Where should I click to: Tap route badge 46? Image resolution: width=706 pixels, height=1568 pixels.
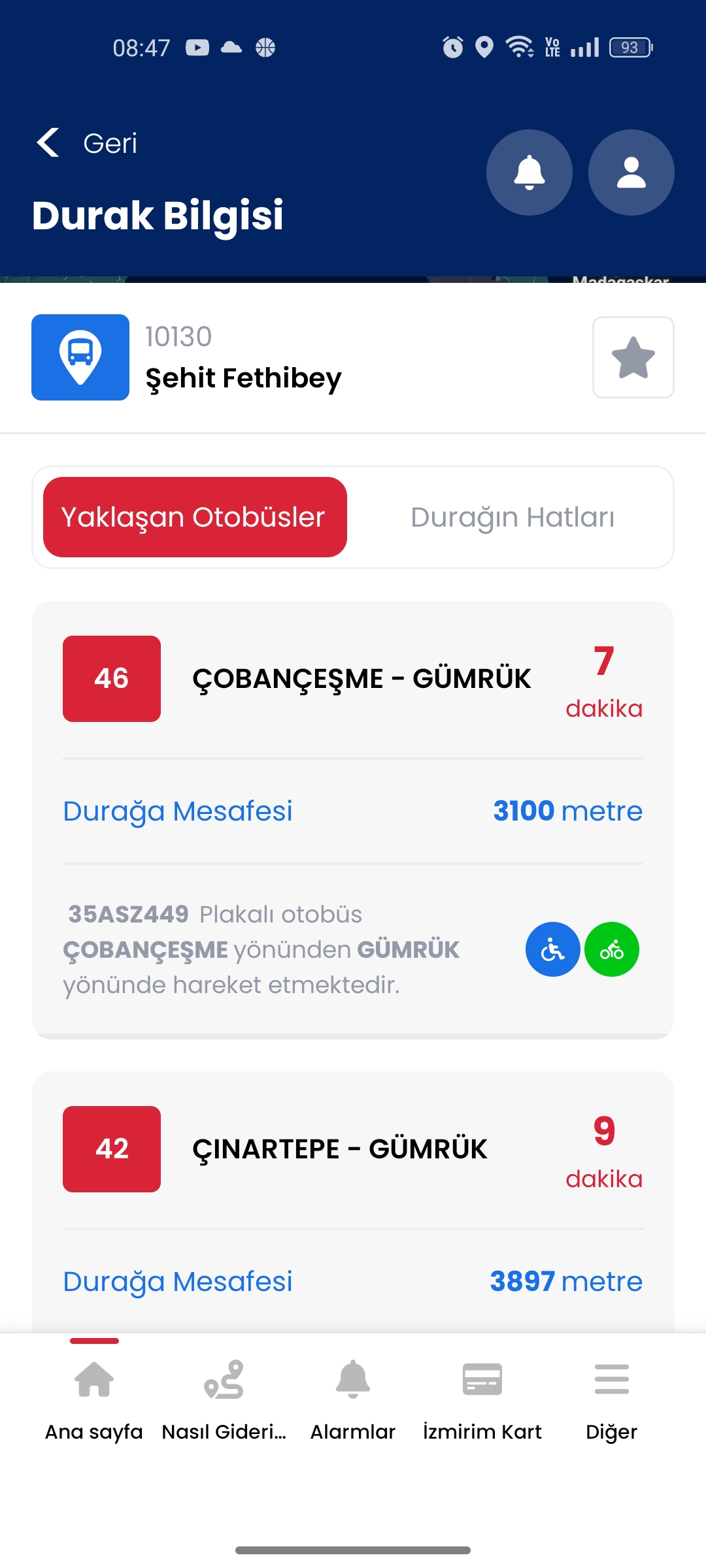point(111,678)
